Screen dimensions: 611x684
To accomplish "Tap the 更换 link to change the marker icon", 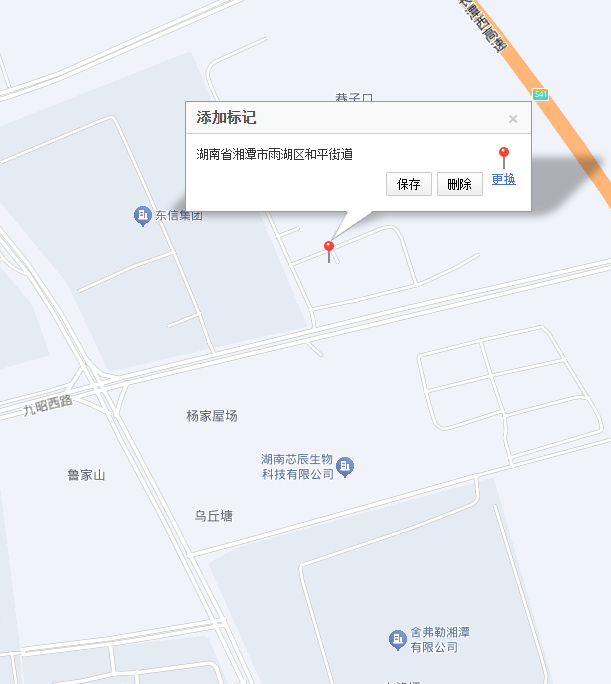I will [503, 179].
